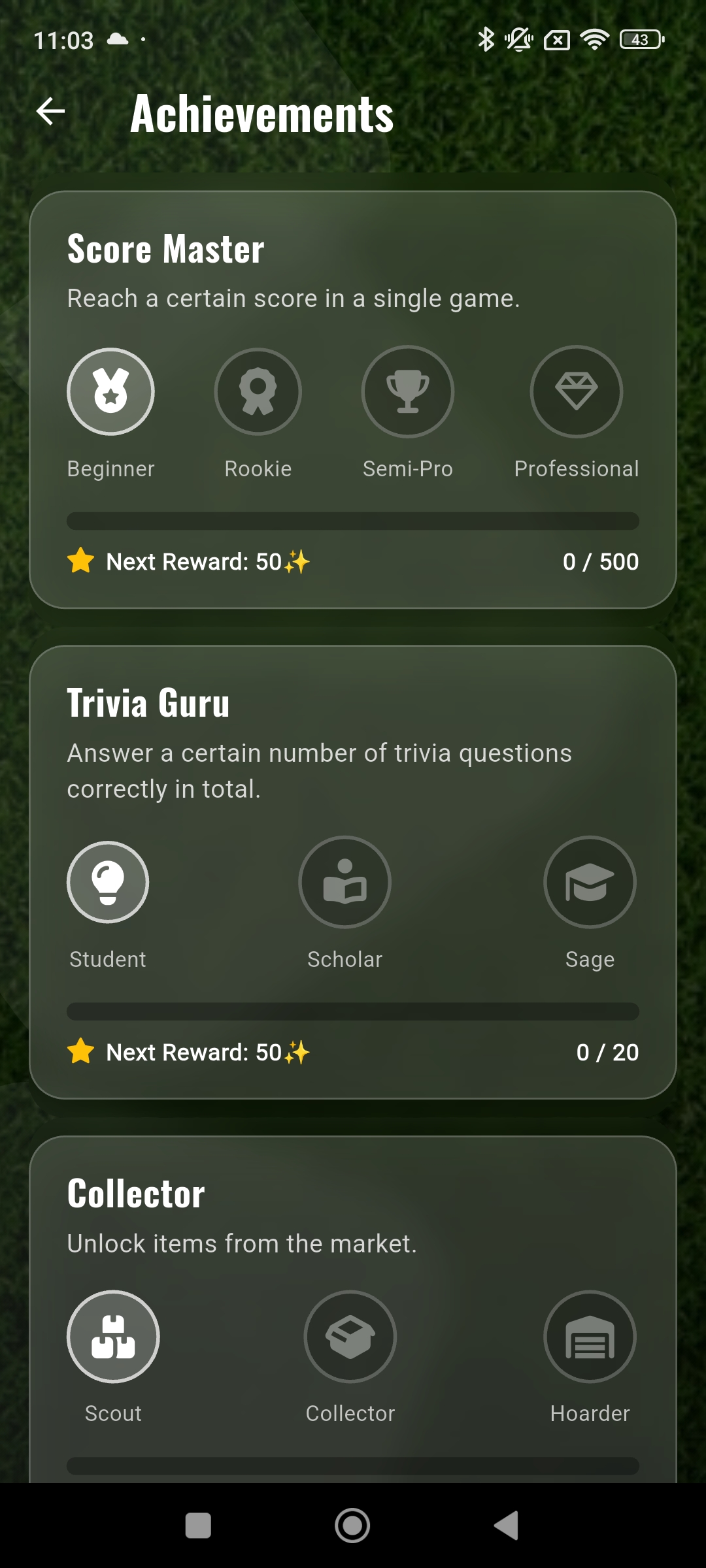706x1568 pixels.
Task: Go back from the Achievements screen
Action: pyautogui.click(x=50, y=112)
